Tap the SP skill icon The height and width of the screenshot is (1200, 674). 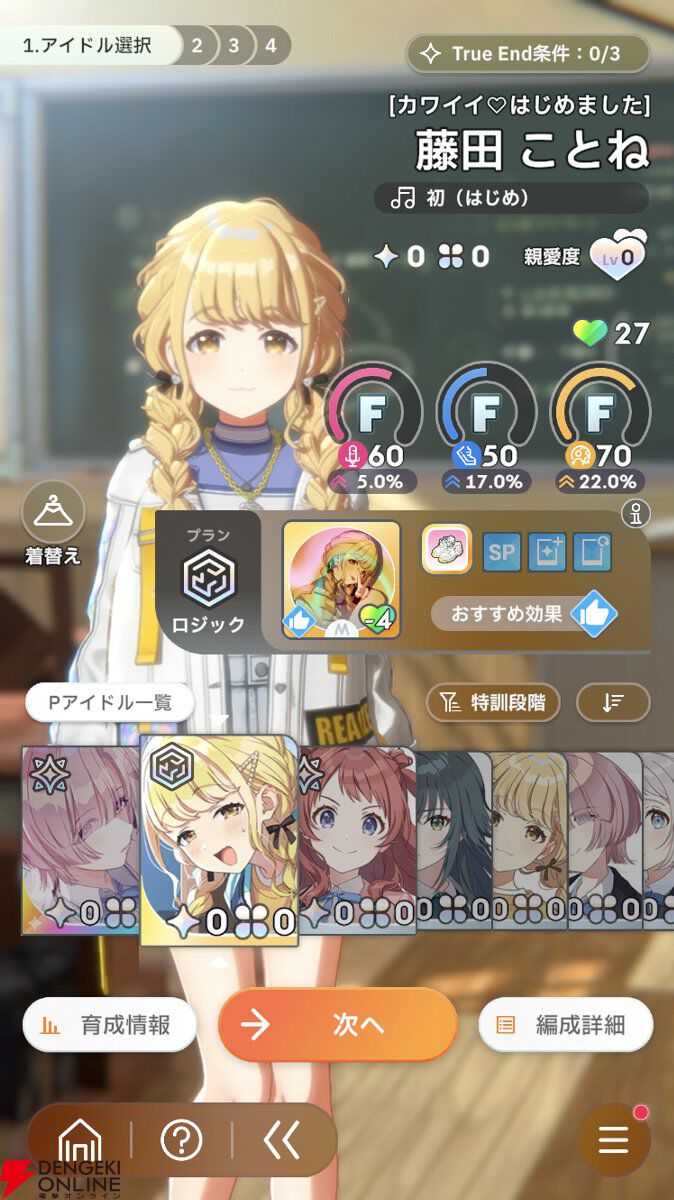pyautogui.click(x=501, y=552)
